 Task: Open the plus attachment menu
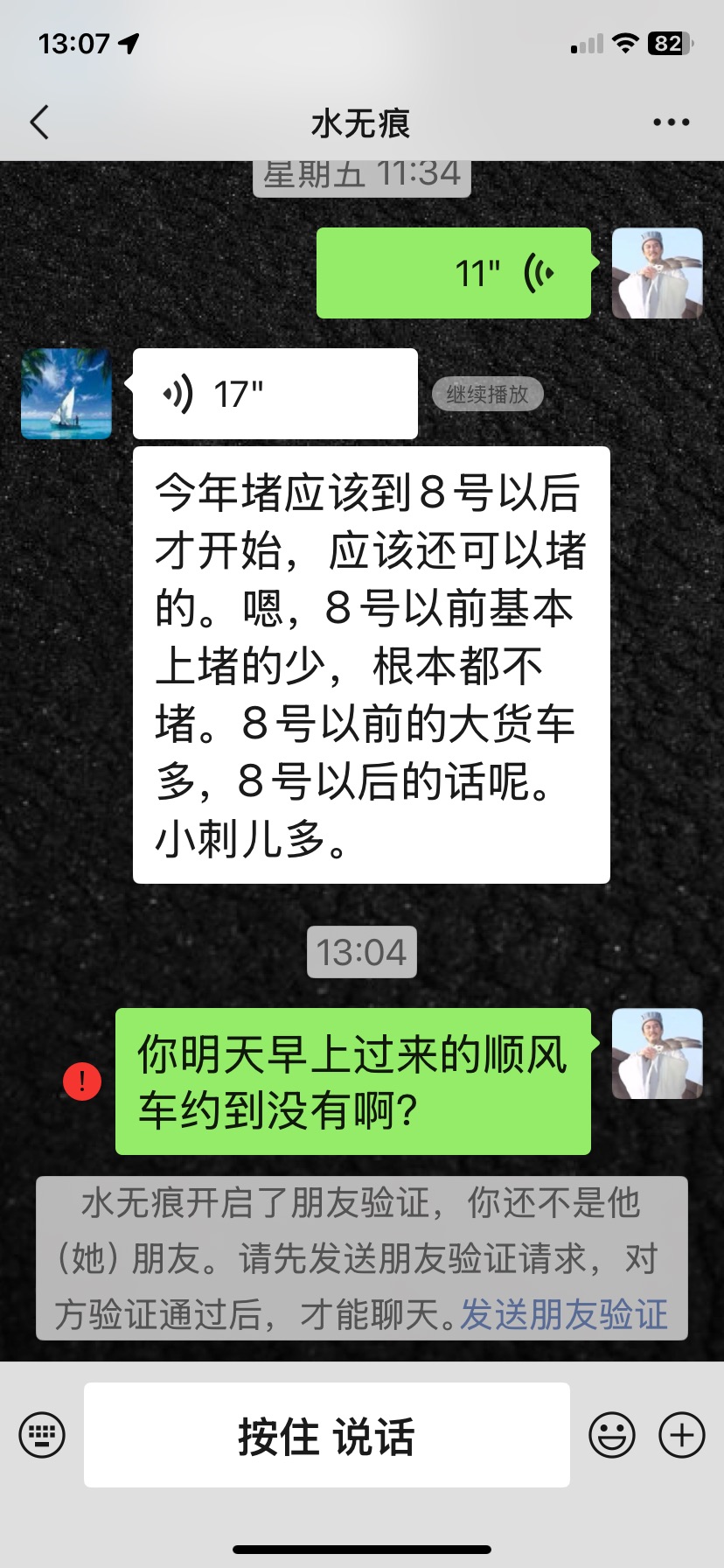681,1435
